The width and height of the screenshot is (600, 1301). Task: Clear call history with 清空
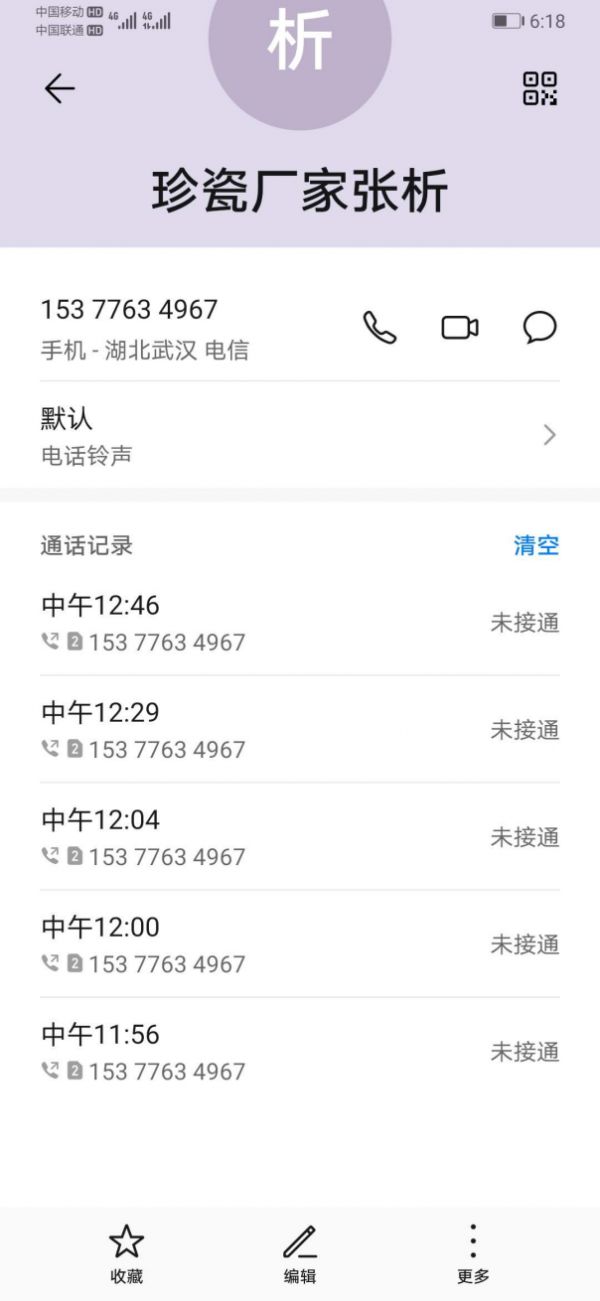tap(536, 545)
